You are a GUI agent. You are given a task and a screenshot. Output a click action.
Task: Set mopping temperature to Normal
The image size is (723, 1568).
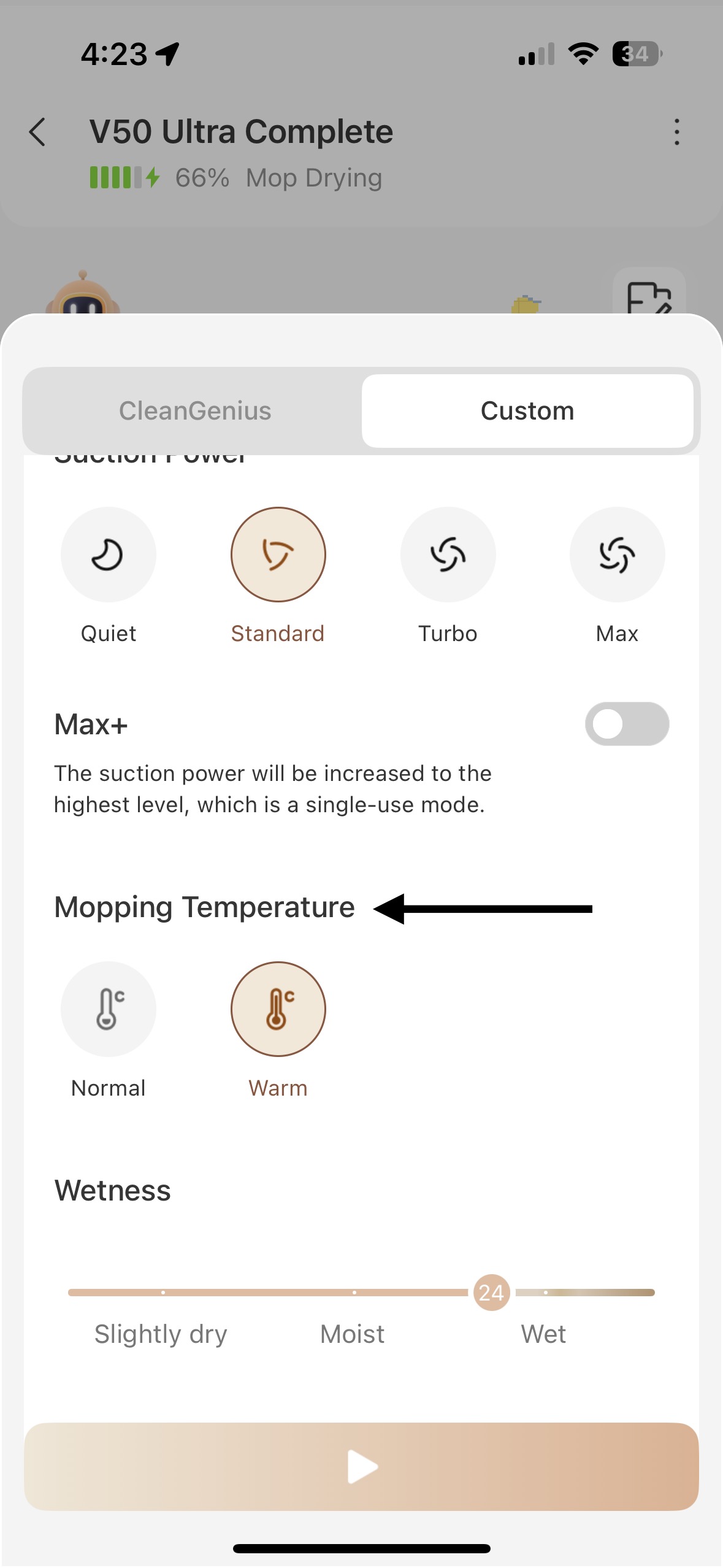point(109,1009)
